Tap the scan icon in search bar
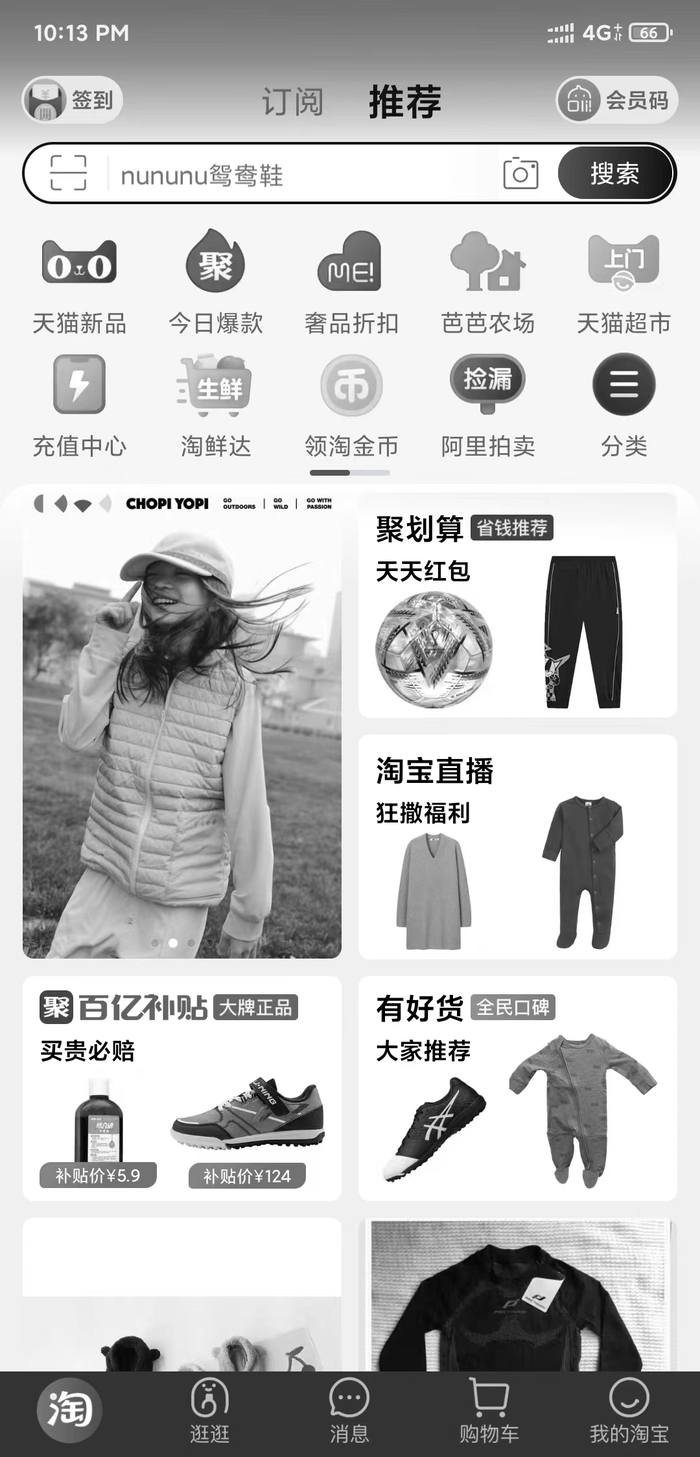 click(x=68, y=174)
